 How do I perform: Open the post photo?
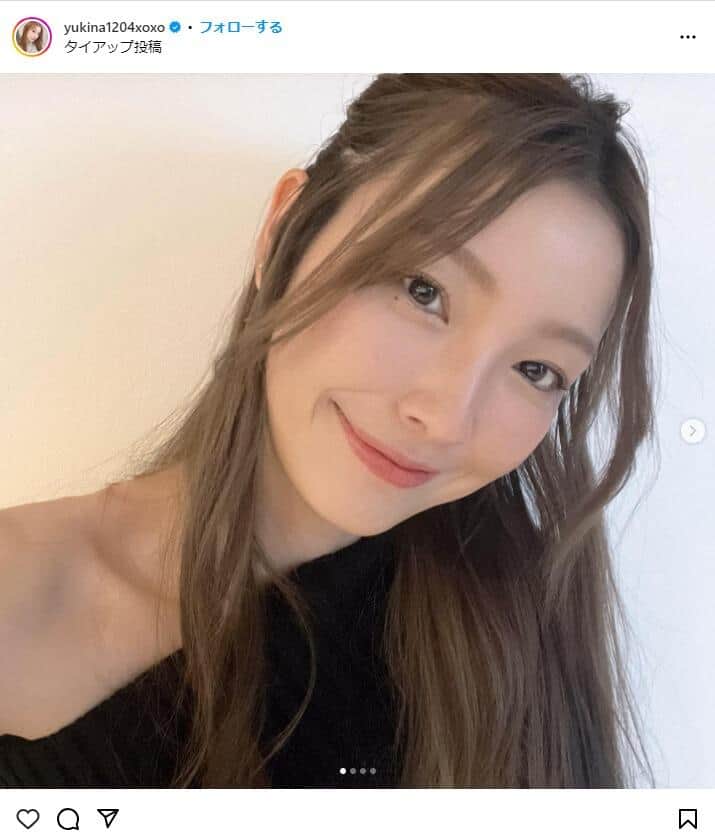pyautogui.click(x=357, y=430)
